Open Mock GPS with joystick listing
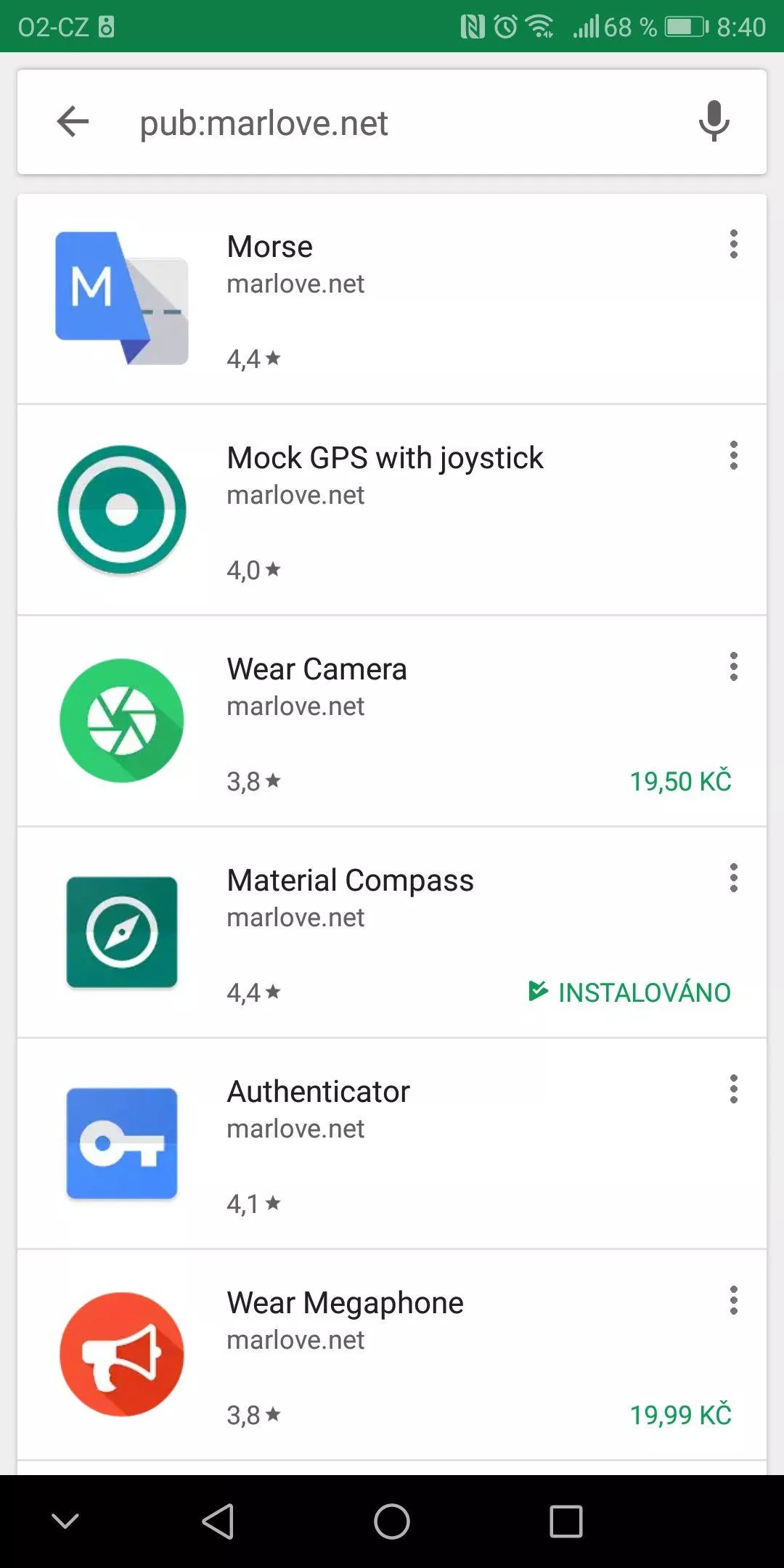Image resolution: width=784 pixels, height=1568 pixels. point(392,510)
